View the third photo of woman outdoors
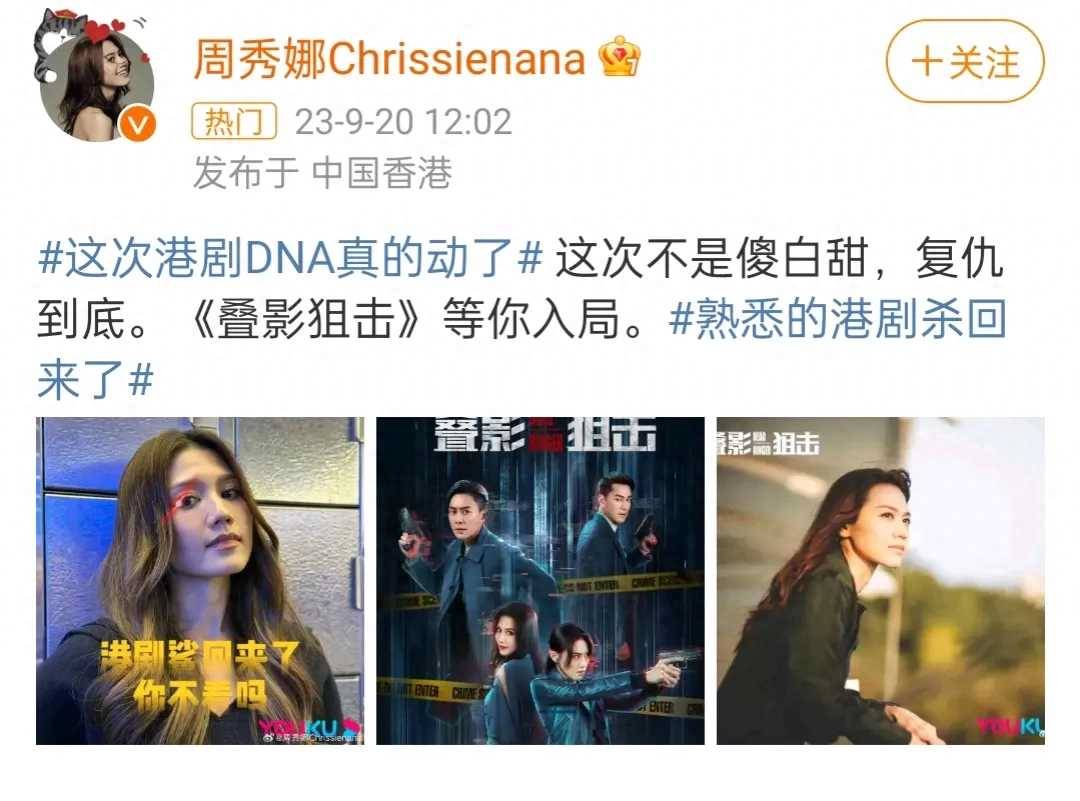The width and height of the screenshot is (1080, 801). 880,581
